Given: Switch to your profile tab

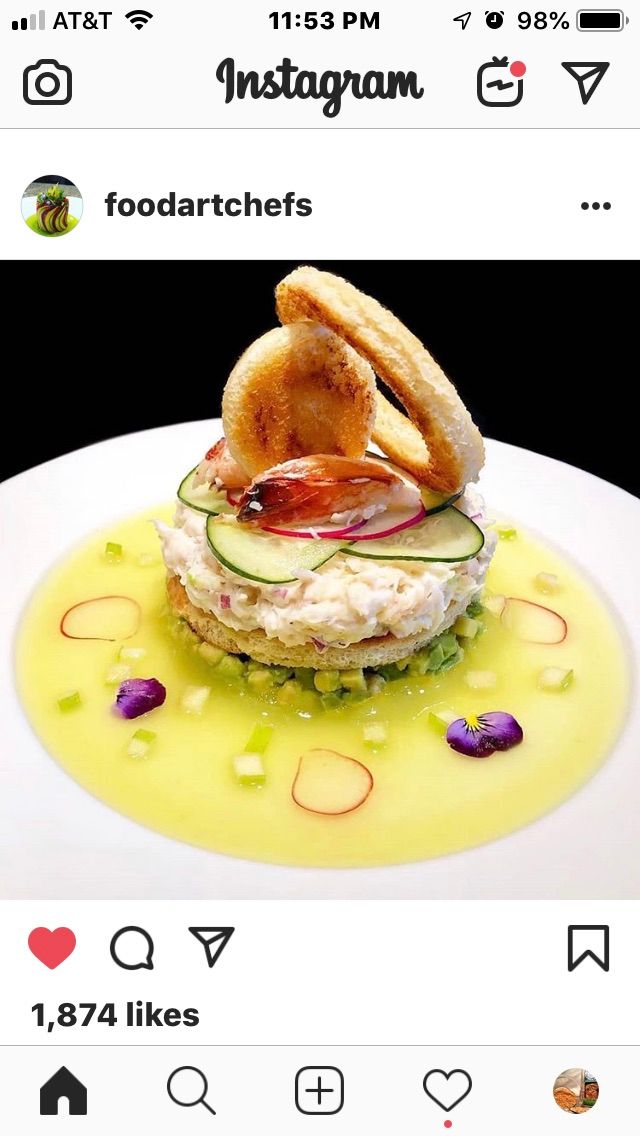Looking at the screenshot, I should click(576, 1090).
